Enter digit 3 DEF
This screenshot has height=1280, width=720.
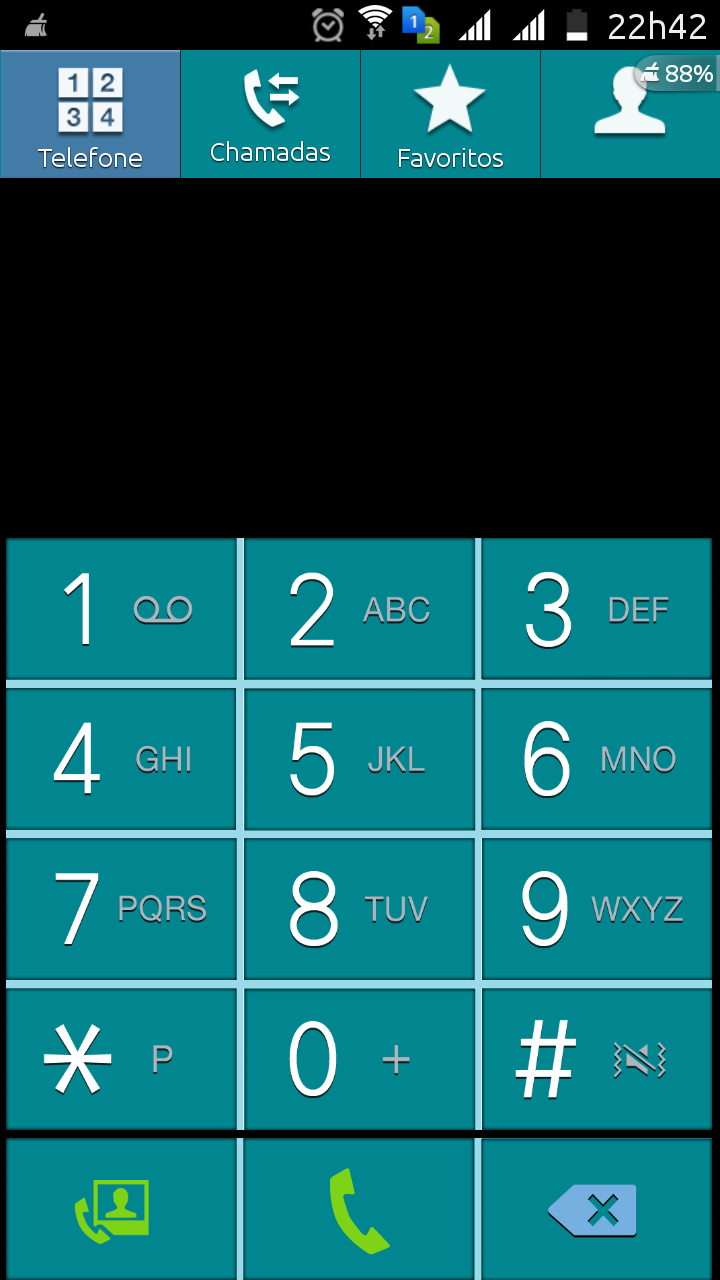point(597,609)
